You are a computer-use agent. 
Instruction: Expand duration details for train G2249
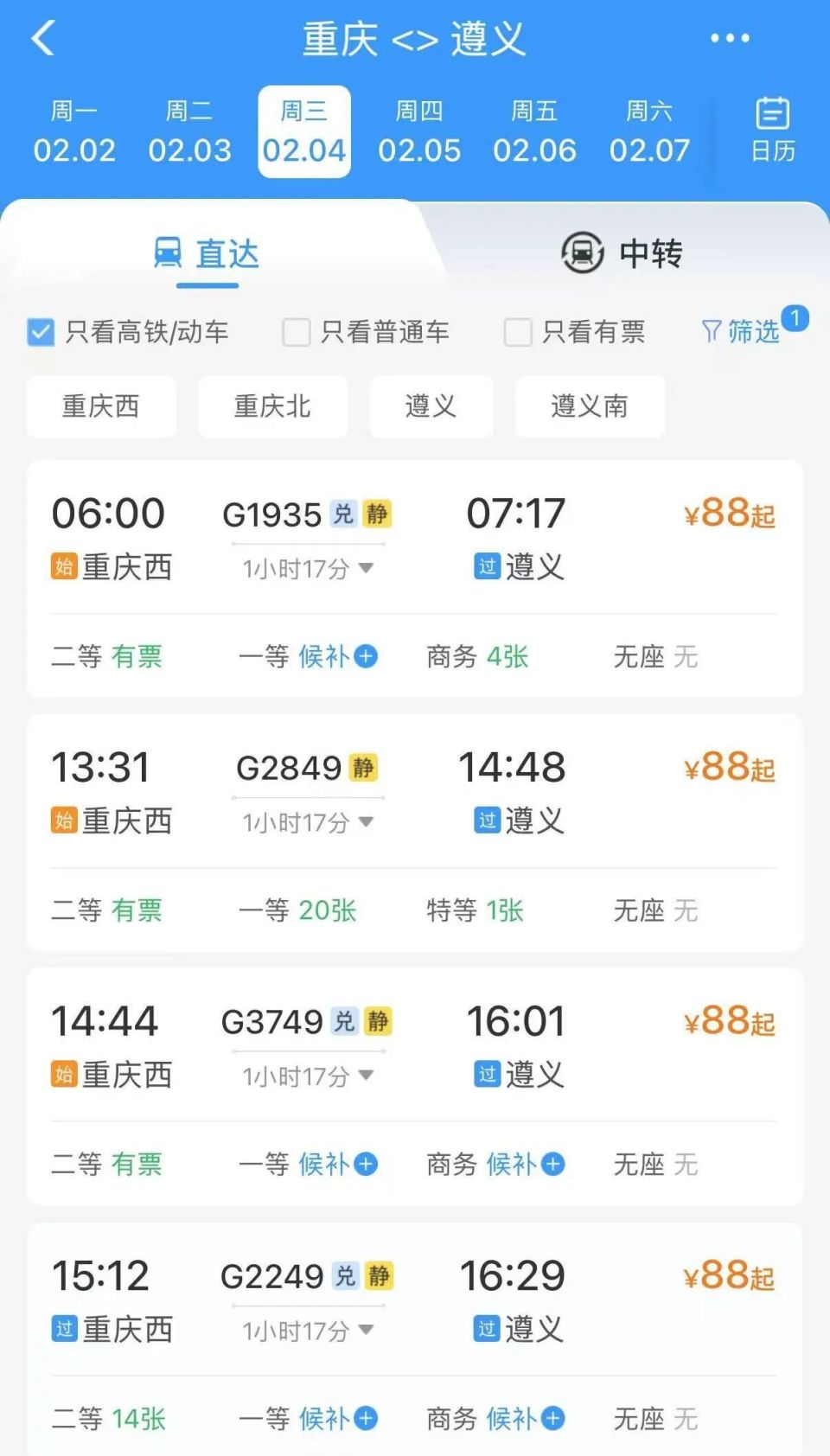pyautogui.click(x=367, y=1331)
